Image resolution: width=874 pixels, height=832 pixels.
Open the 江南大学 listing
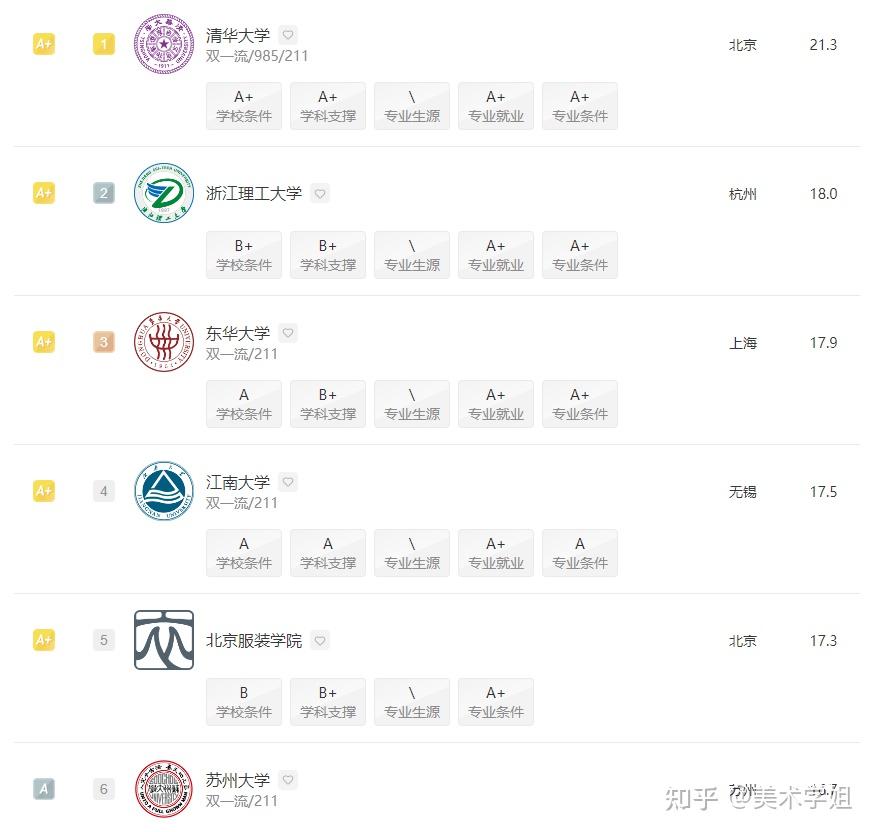(x=237, y=482)
